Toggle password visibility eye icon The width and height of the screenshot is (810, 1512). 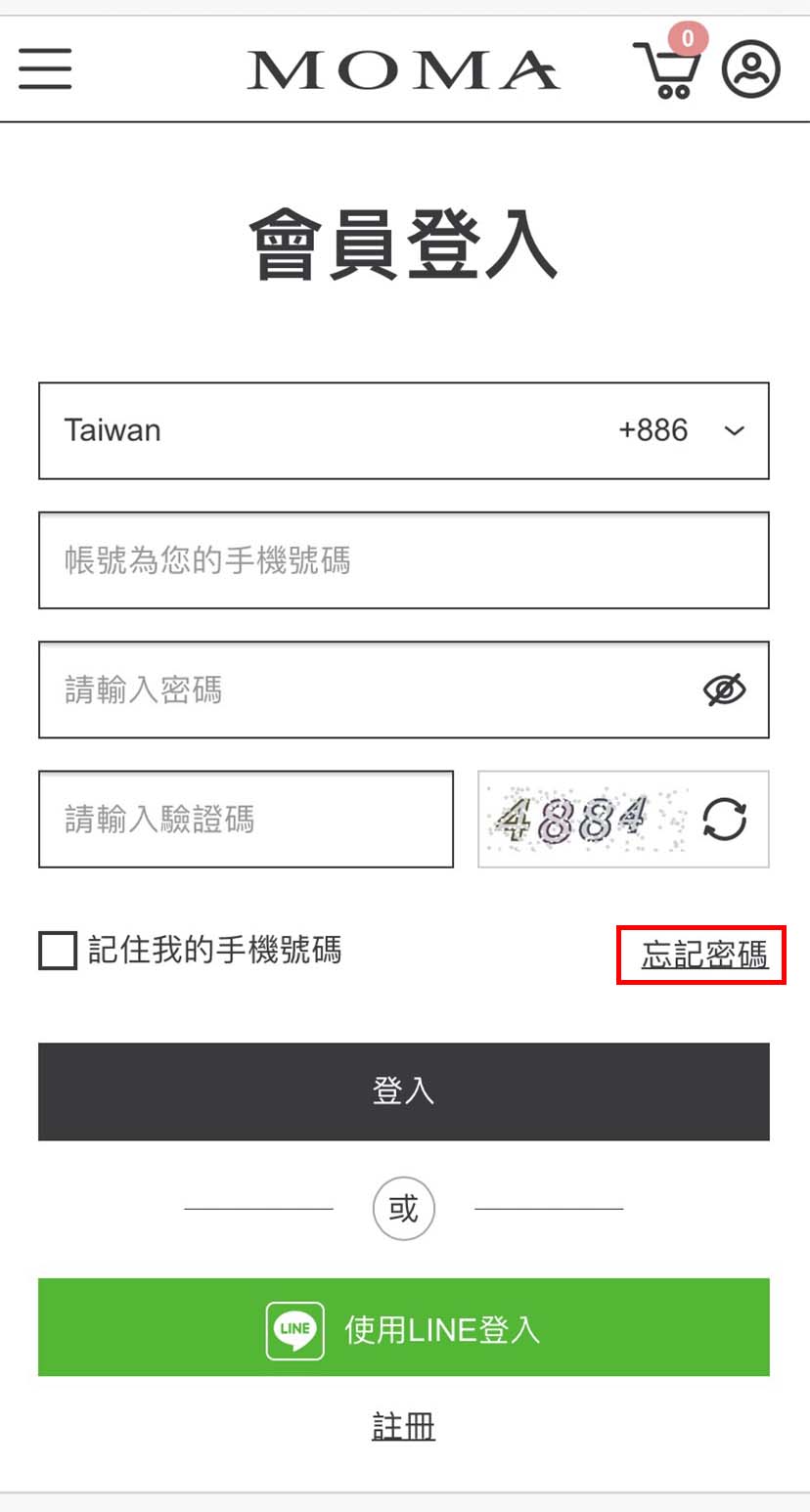(x=725, y=689)
